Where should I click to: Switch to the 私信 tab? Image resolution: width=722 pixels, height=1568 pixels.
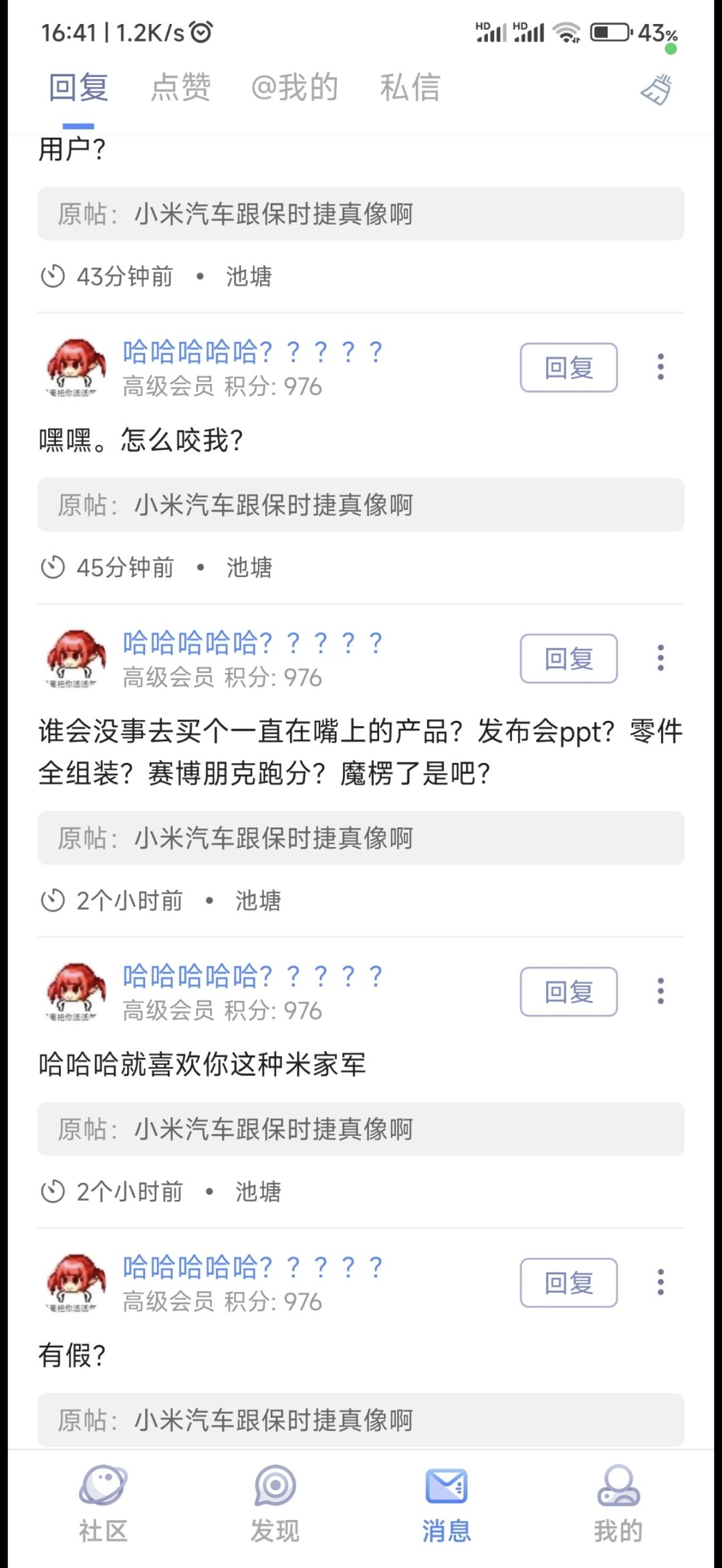(x=410, y=87)
